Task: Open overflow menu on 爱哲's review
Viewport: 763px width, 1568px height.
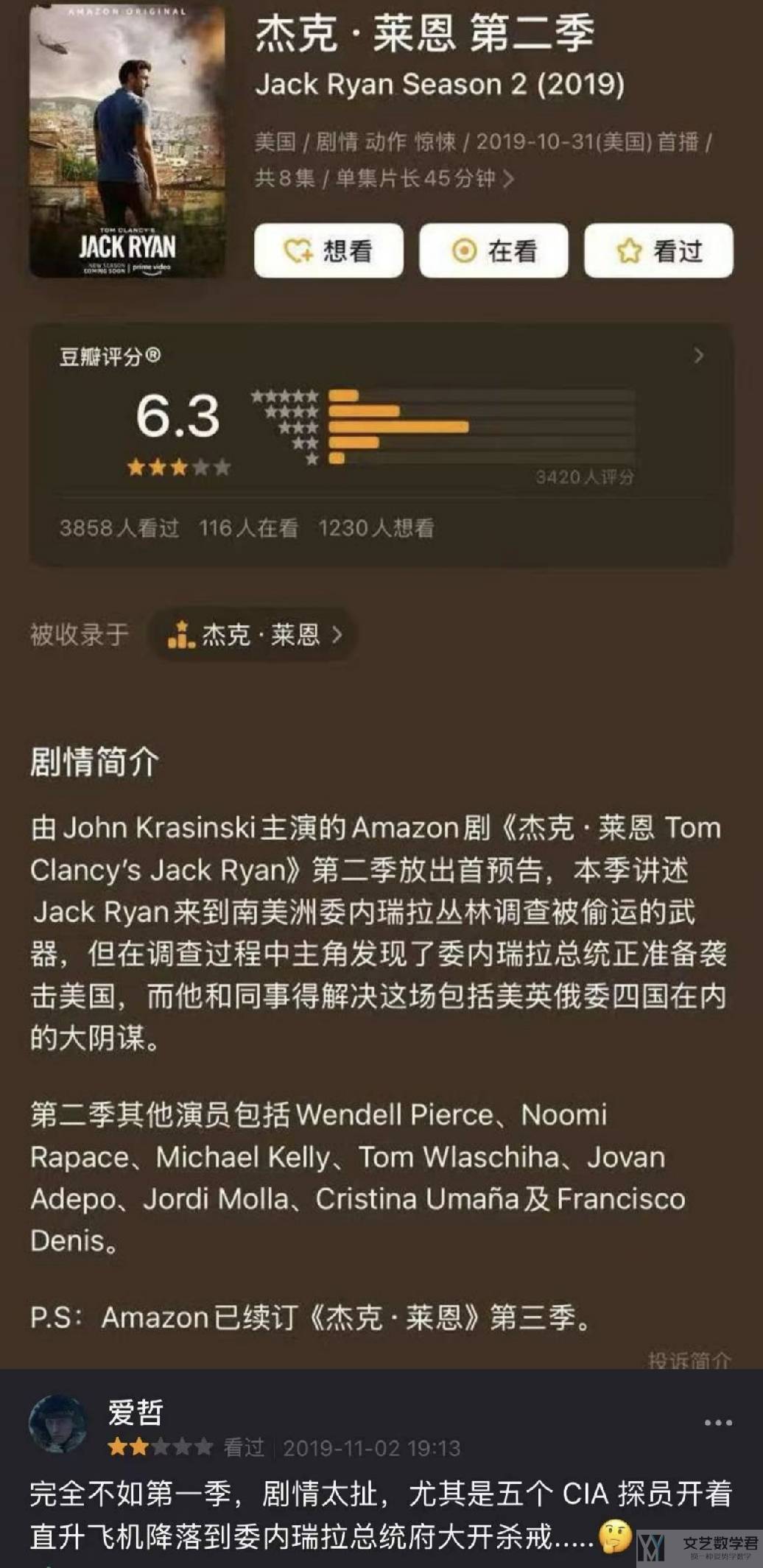Action: click(x=717, y=1423)
